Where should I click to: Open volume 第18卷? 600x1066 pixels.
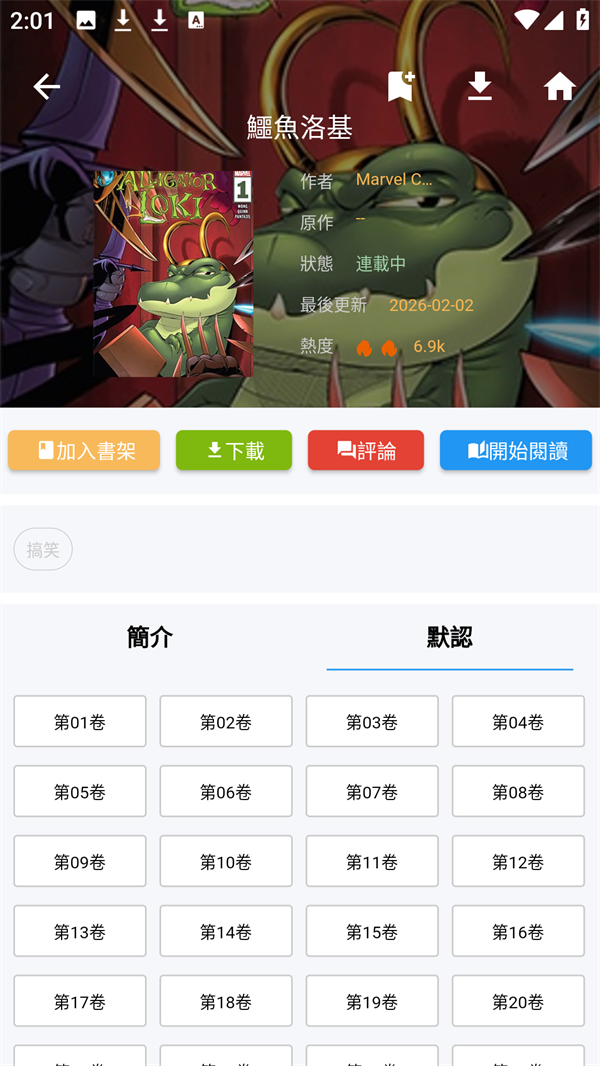pyautogui.click(x=226, y=1001)
